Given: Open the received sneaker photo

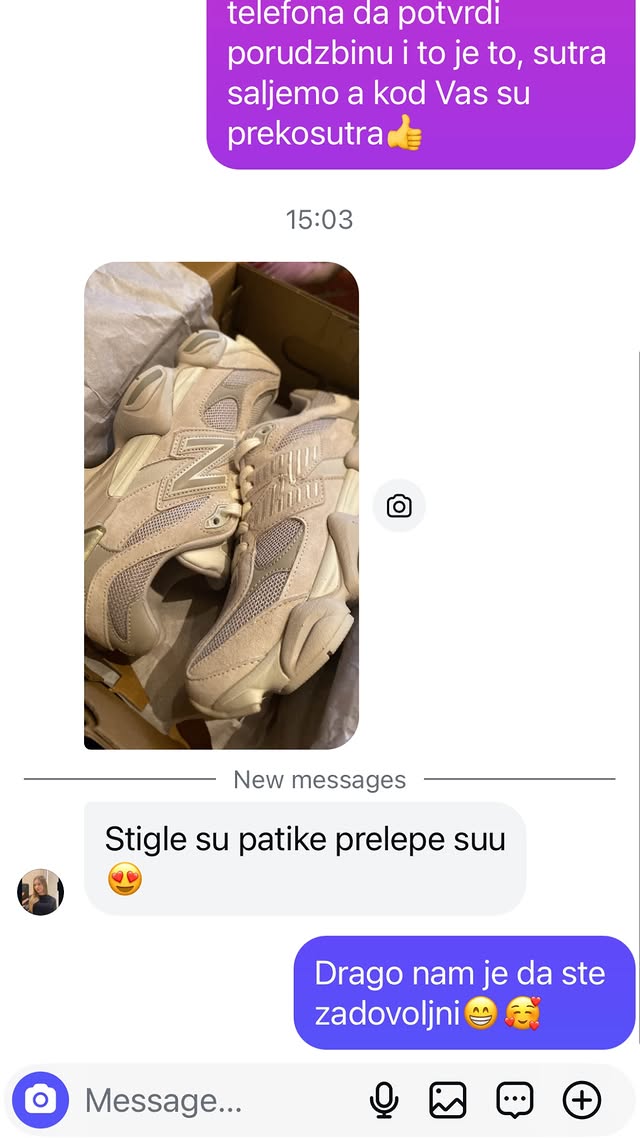Looking at the screenshot, I should click(x=221, y=505).
